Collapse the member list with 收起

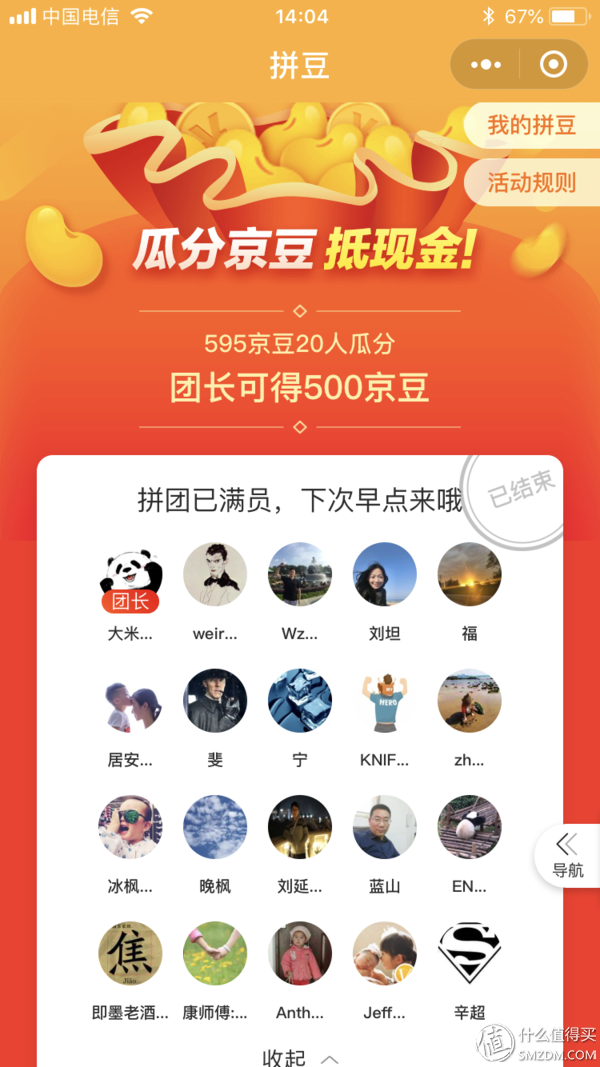[300, 1056]
